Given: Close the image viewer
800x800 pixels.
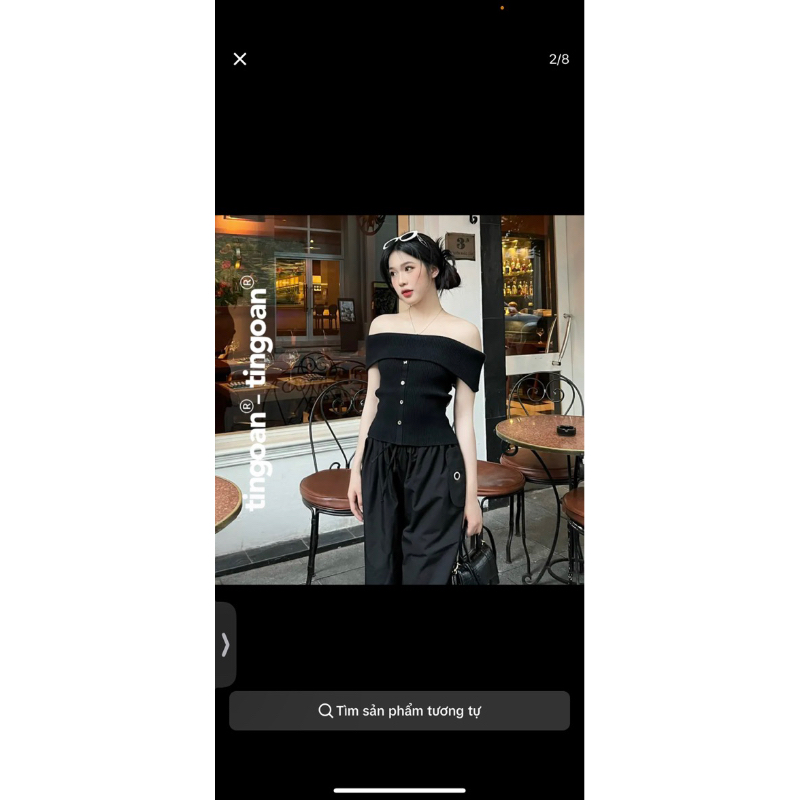Looking at the screenshot, I should click(240, 59).
